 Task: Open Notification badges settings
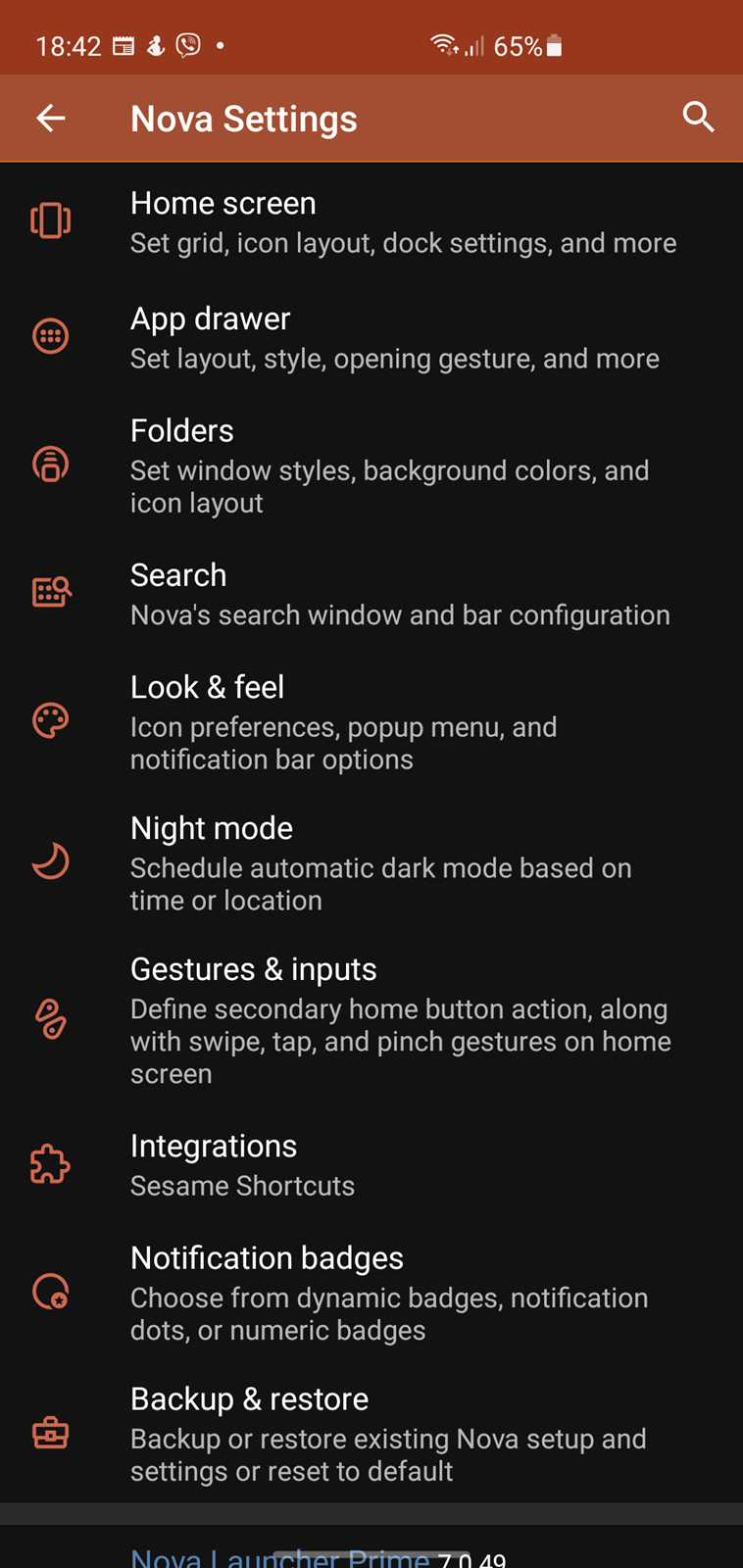coord(371,1292)
